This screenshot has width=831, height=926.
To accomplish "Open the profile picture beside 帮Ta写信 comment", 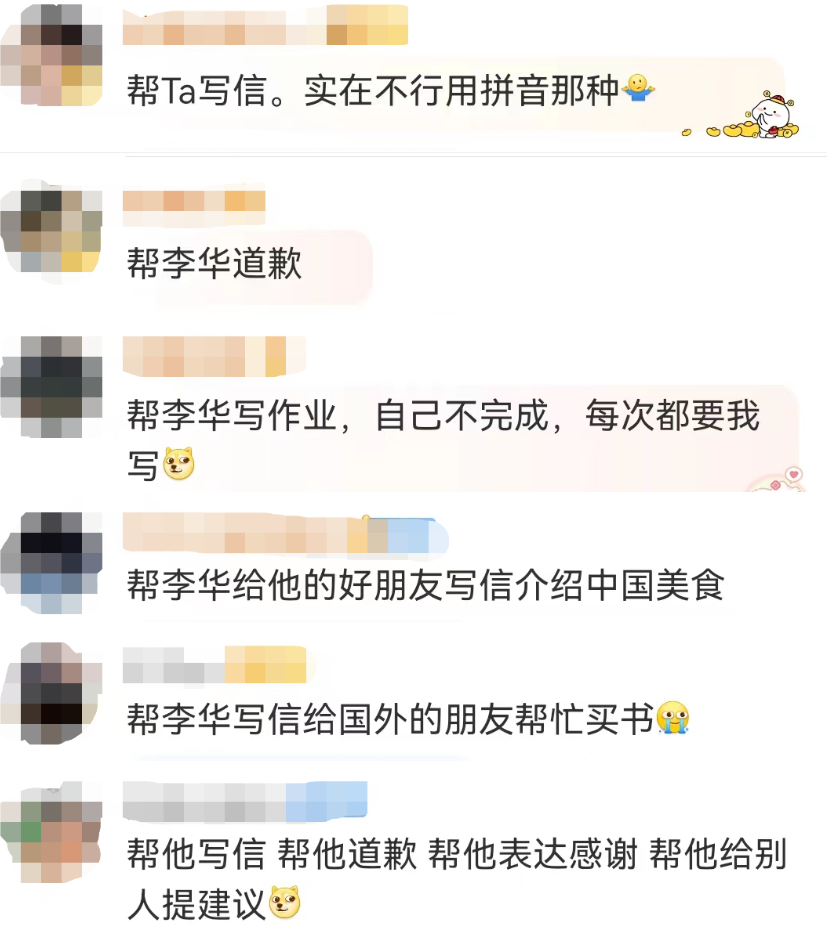I will (x=51, y=55).
